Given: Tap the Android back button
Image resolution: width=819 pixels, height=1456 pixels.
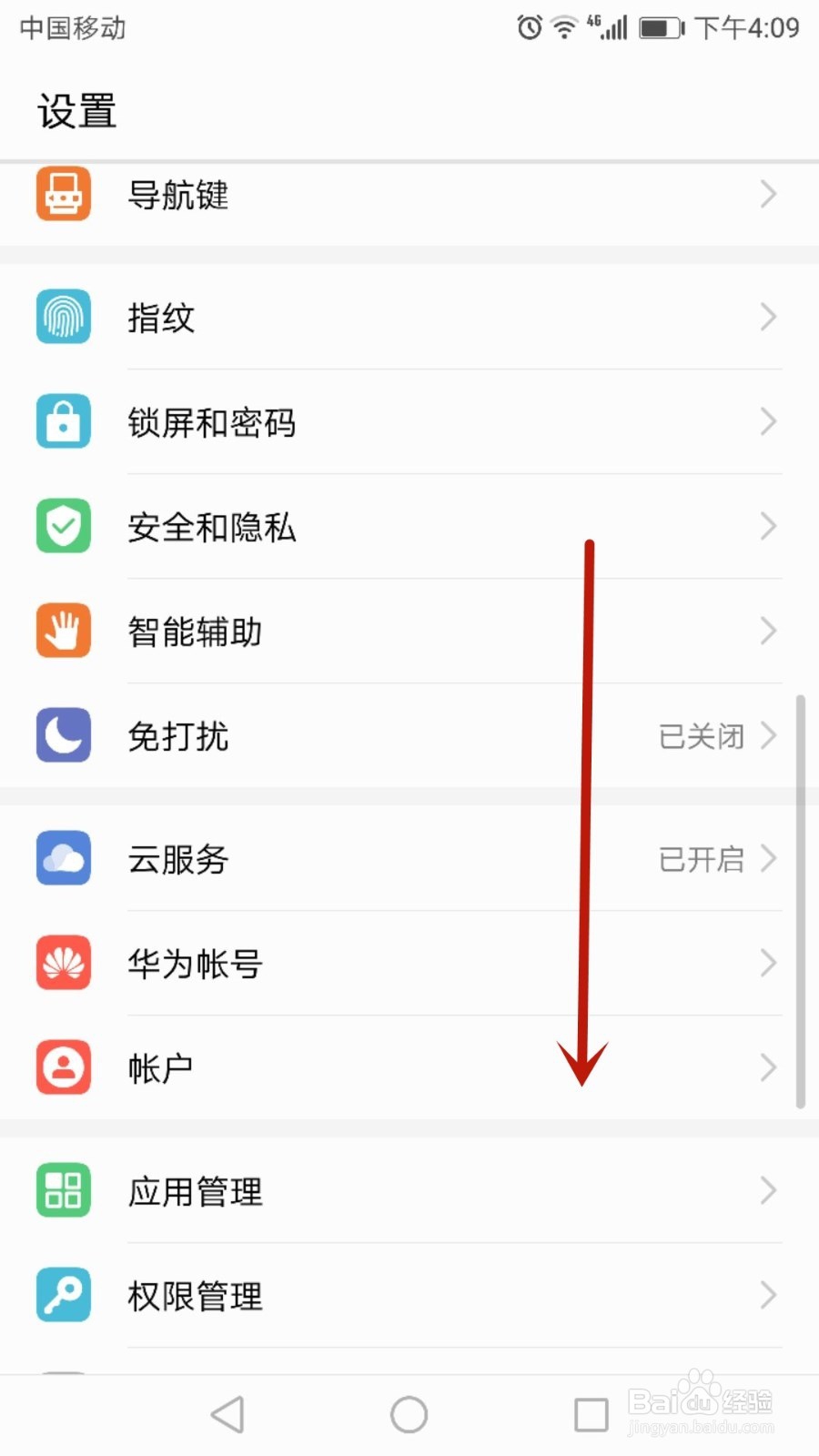Looking at the screenshot, I should coord(227,1413).
